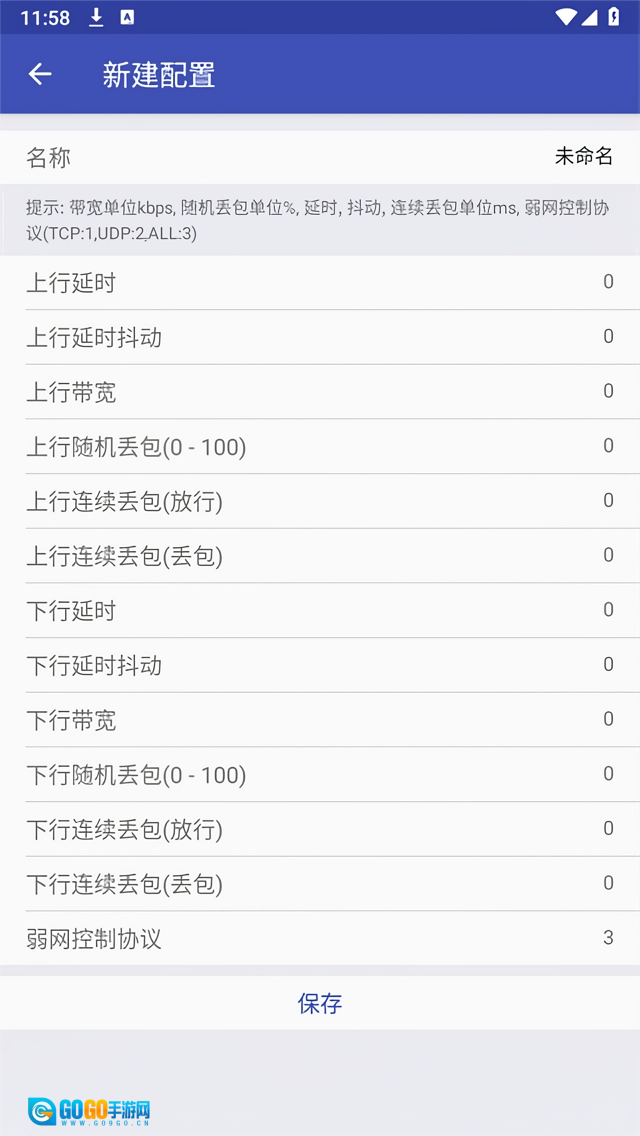The height and width of the screenshot is (1136, 640).
Task: Edit 上行连续丢包(放行) value
Action: coord(607,501)
